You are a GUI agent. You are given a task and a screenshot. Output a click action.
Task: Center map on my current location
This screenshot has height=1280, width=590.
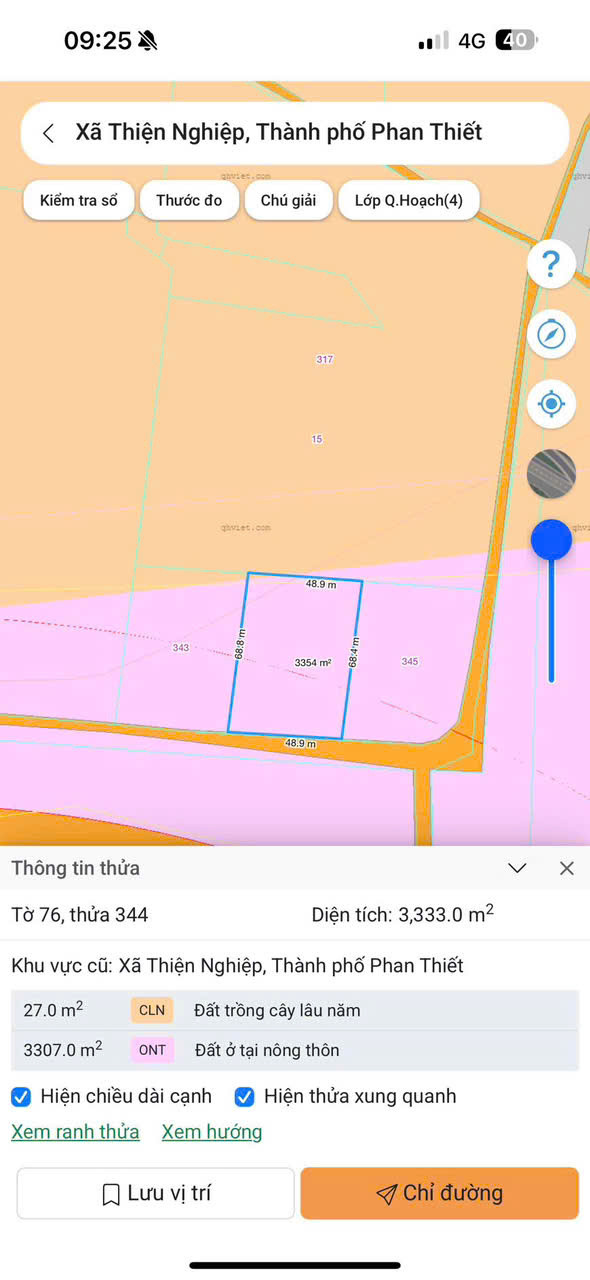[551, 404]
